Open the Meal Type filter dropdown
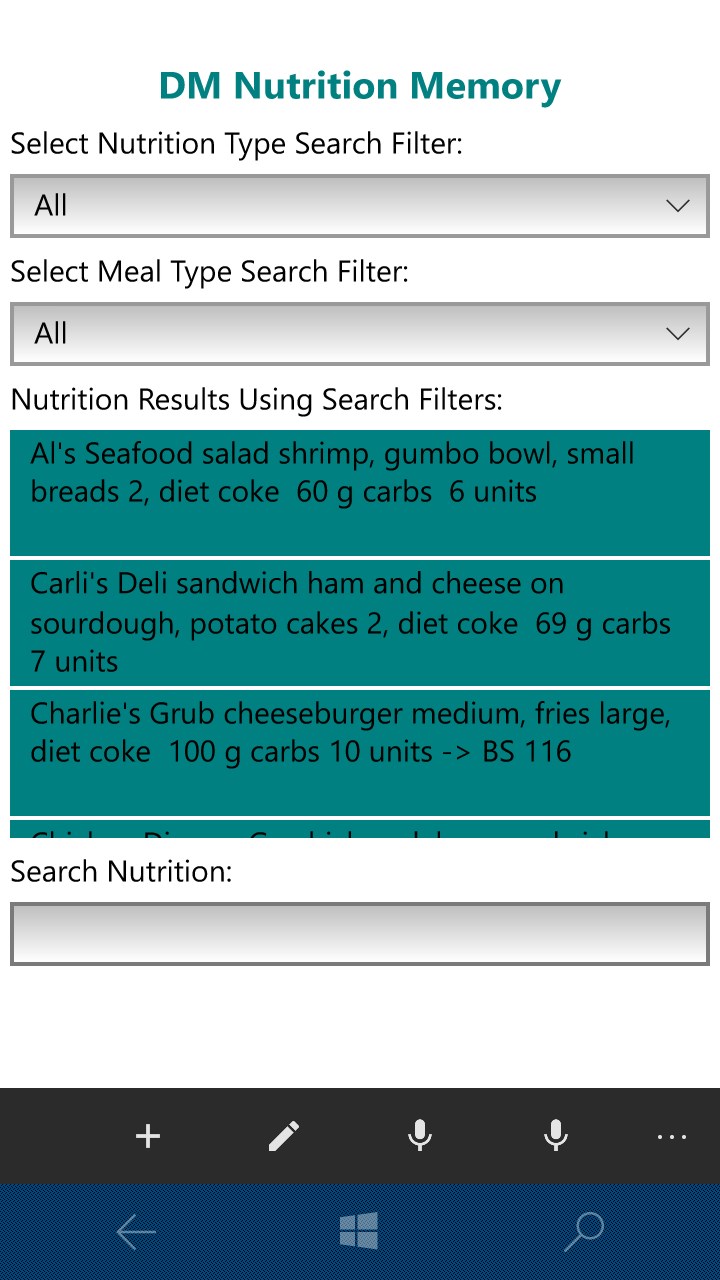This screenshot has height=1280, width=720. 360,334
